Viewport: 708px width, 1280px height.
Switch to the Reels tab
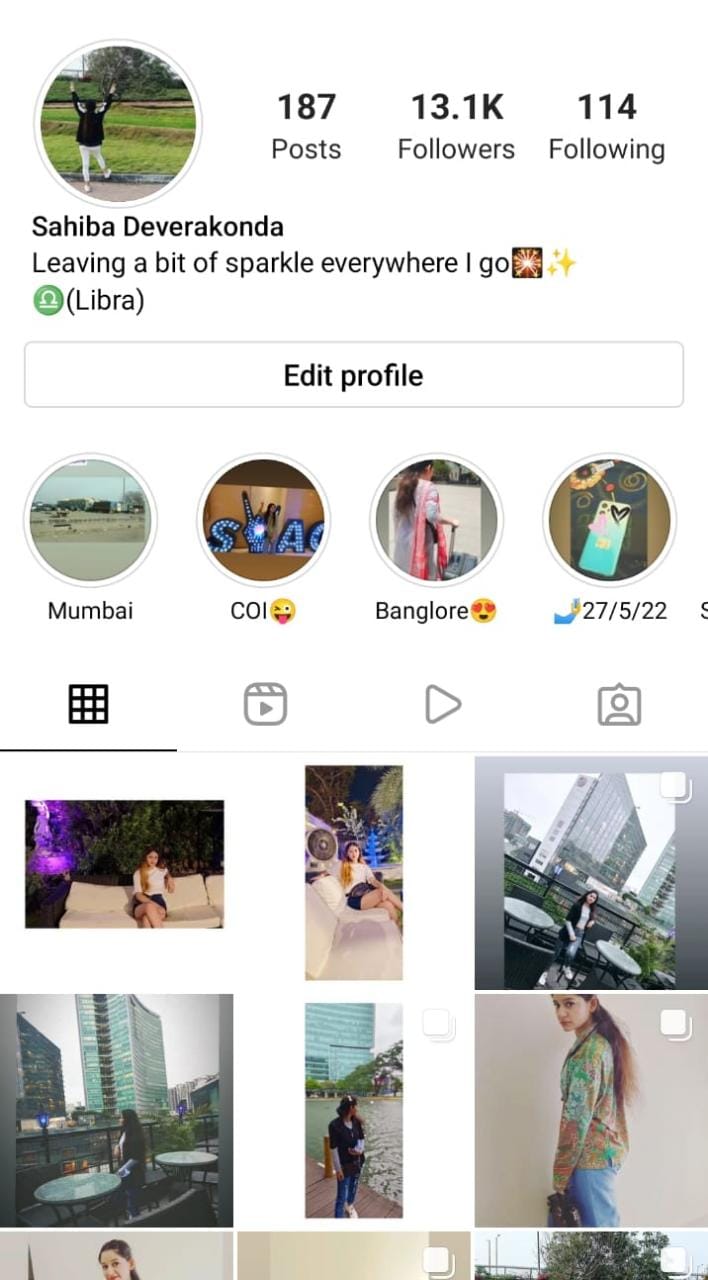click(265, 704)
